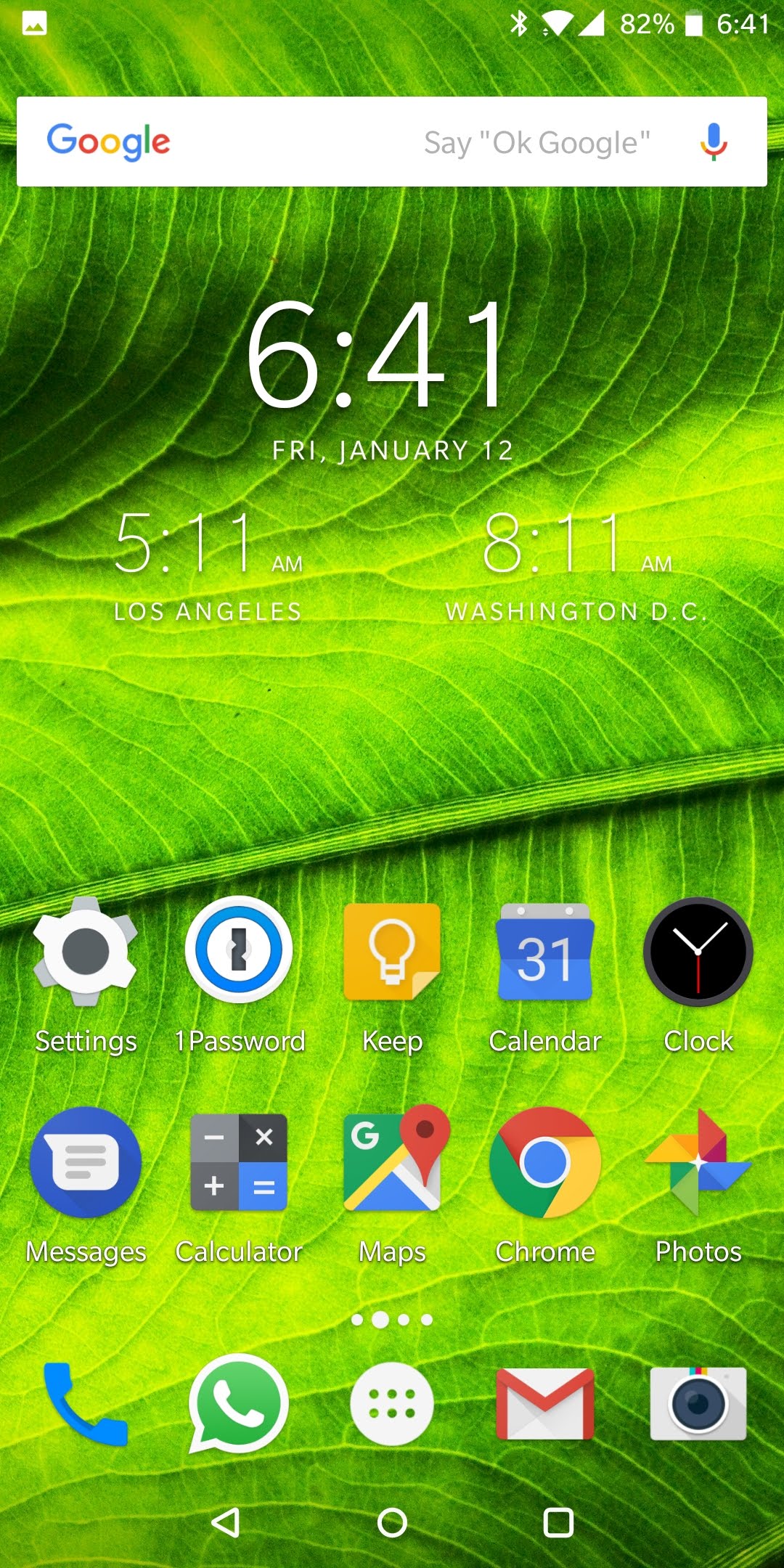Viewport: 784px width, 1568px height.
Task: Start voice search with the microphone
Action: pyautogui.click(x=713, y=142)
